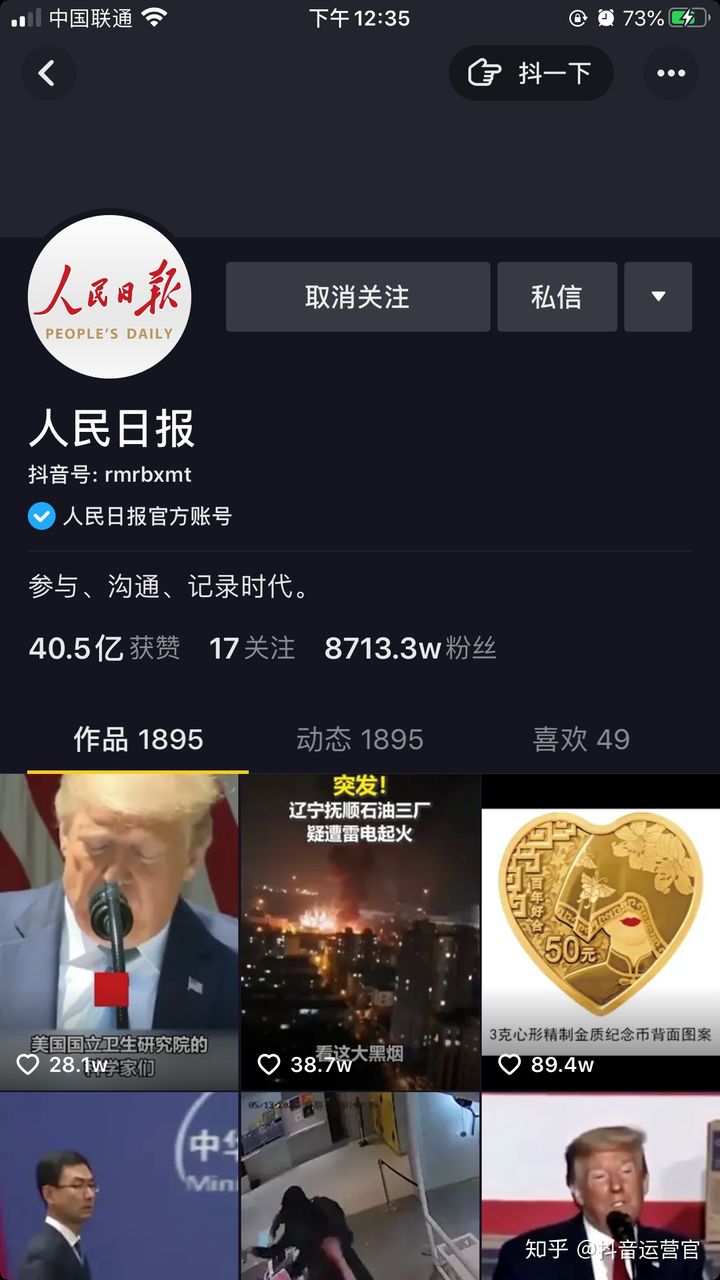Open the 50元 heart-shaped coin video thumbnail
Screen dimensions: 720x1280
coord(600,920)
